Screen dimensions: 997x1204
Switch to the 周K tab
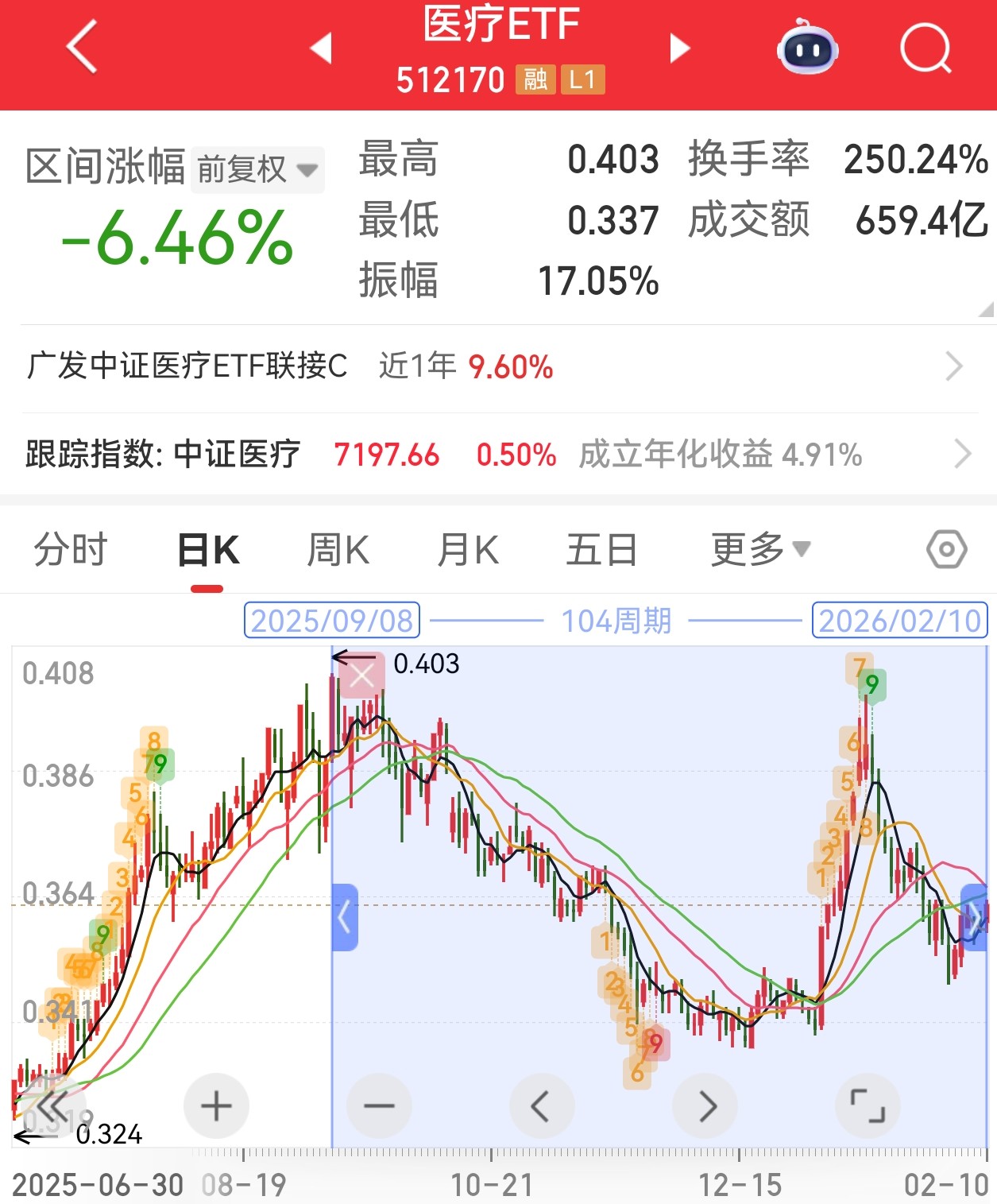[x=338, y=550]
